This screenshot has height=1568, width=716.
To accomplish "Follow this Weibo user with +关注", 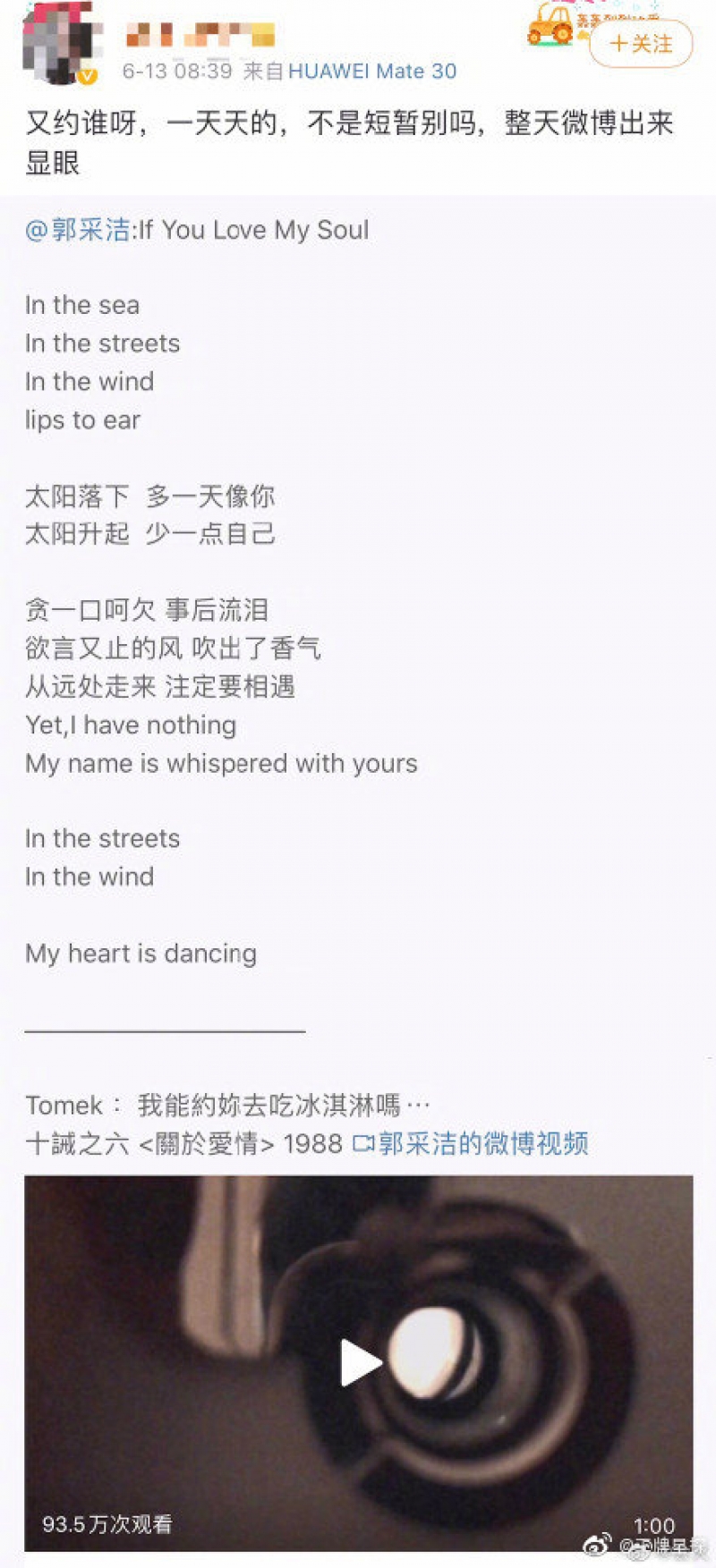I will coord(641,44).
